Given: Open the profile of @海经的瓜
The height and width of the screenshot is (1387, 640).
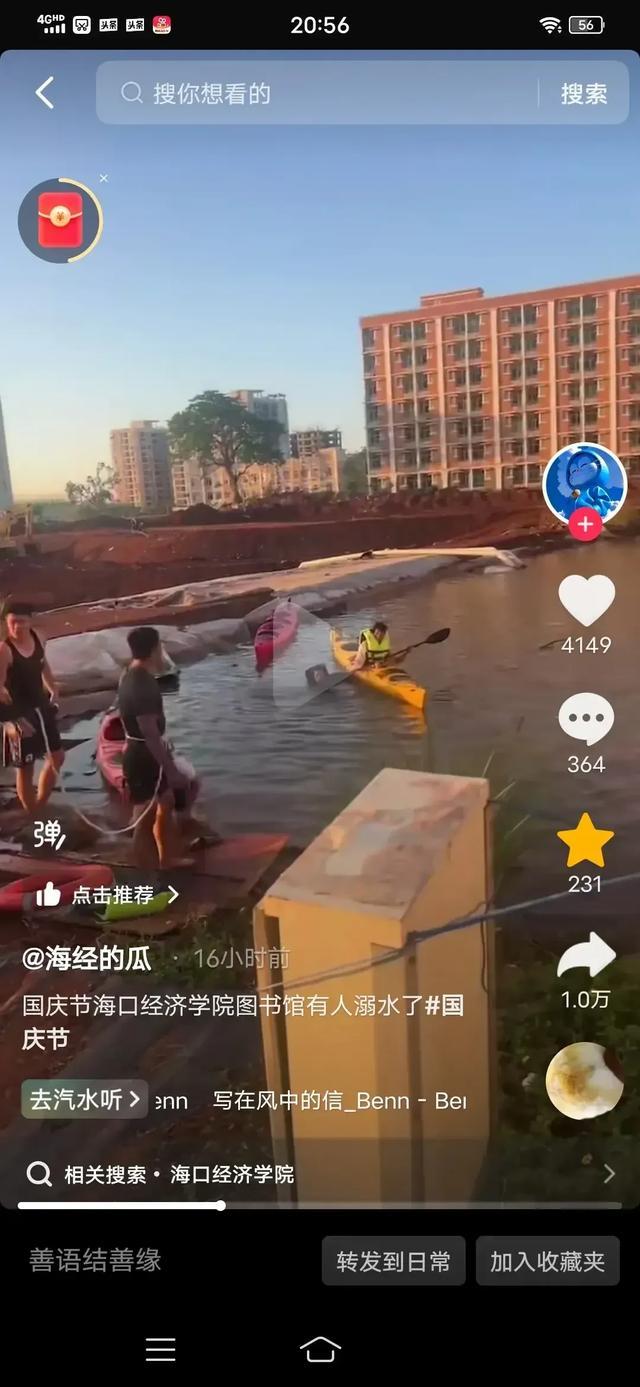Looking at the screenshot, I should [x=87, y=958].
